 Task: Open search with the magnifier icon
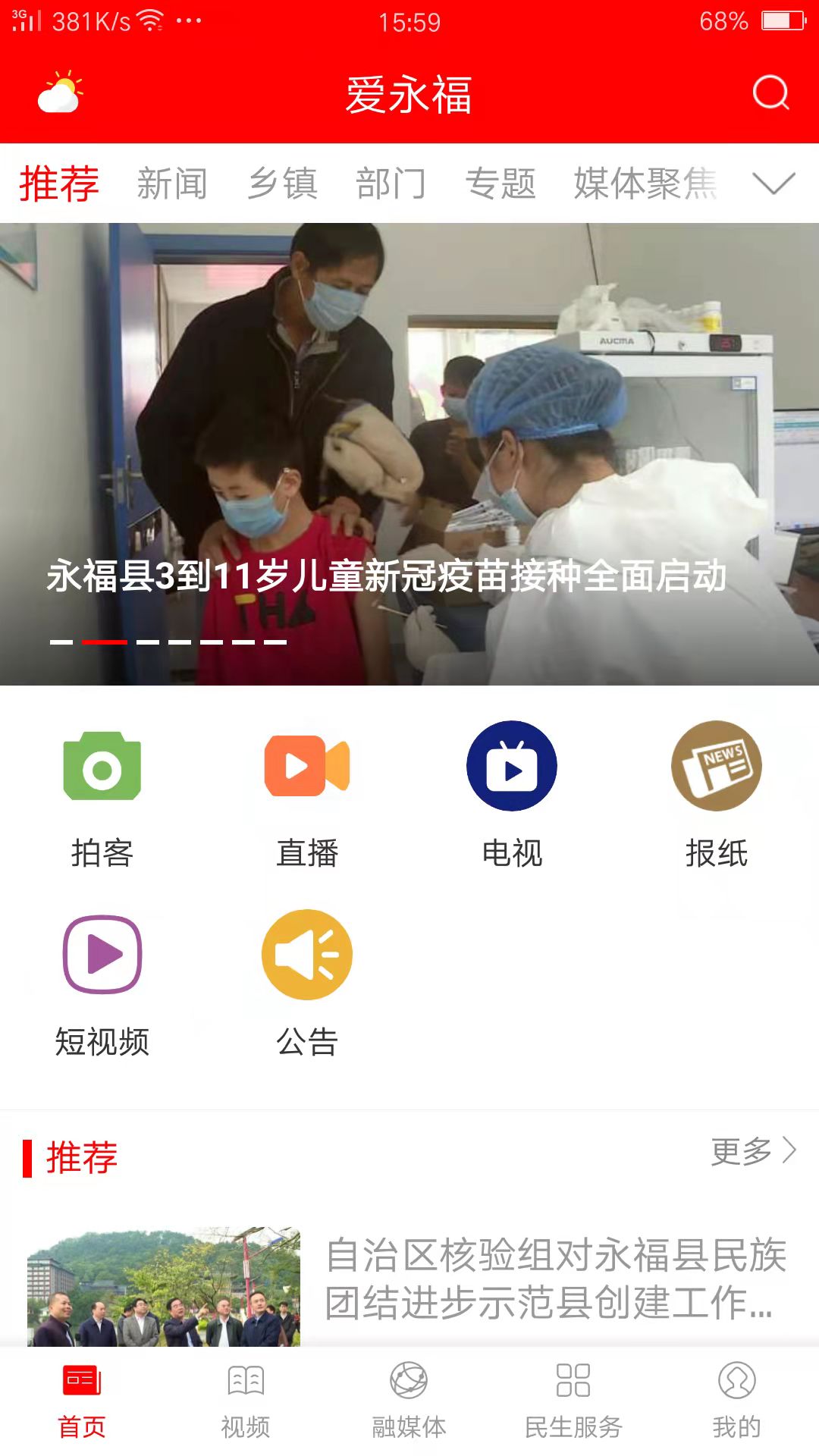[x=770, y=94]
